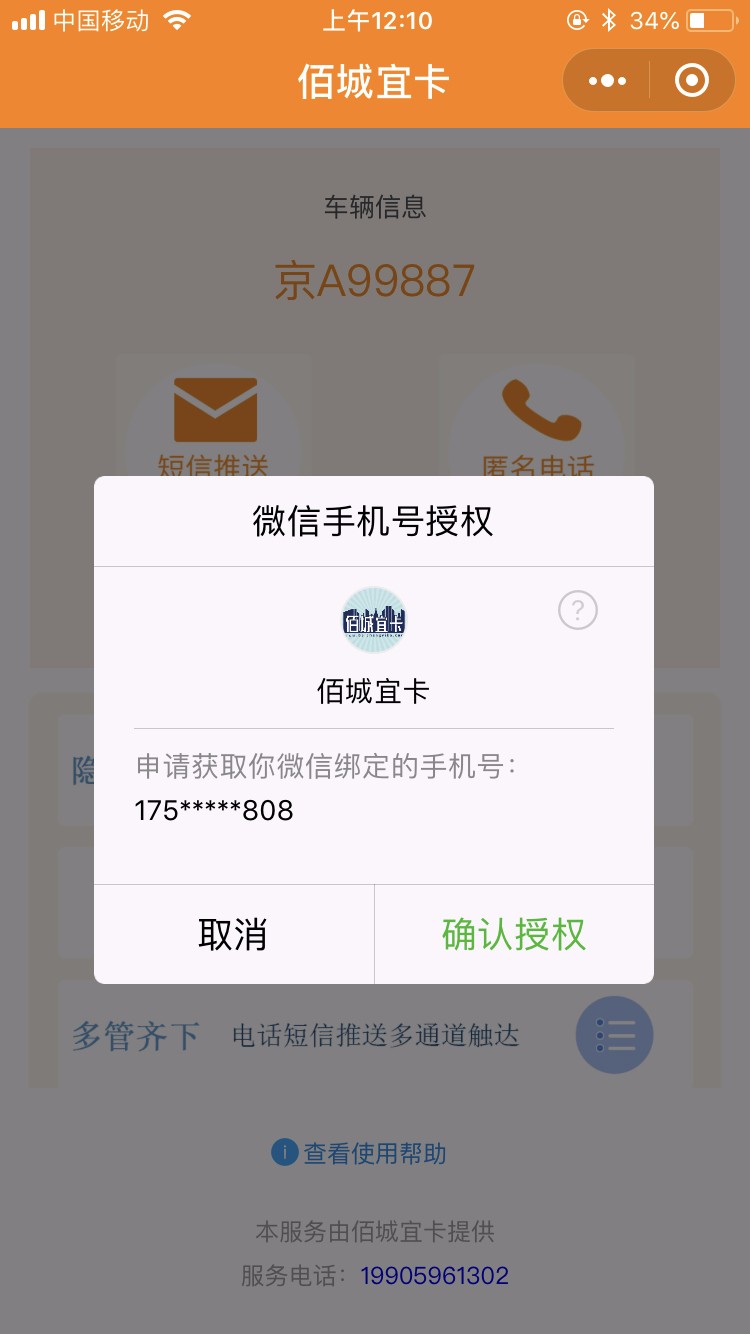The height and width of the screenshot is (1334, 750).
Task: Open the help question mark in dialog
Action: tap(578, 610)
